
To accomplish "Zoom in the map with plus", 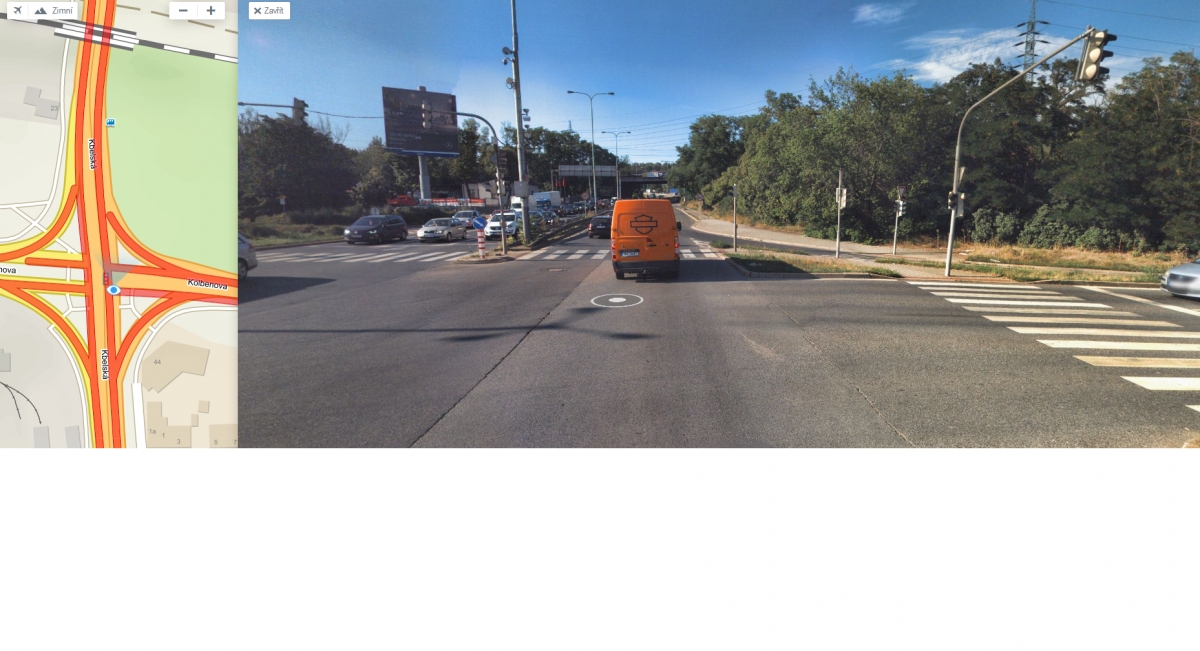I will 211,10.
